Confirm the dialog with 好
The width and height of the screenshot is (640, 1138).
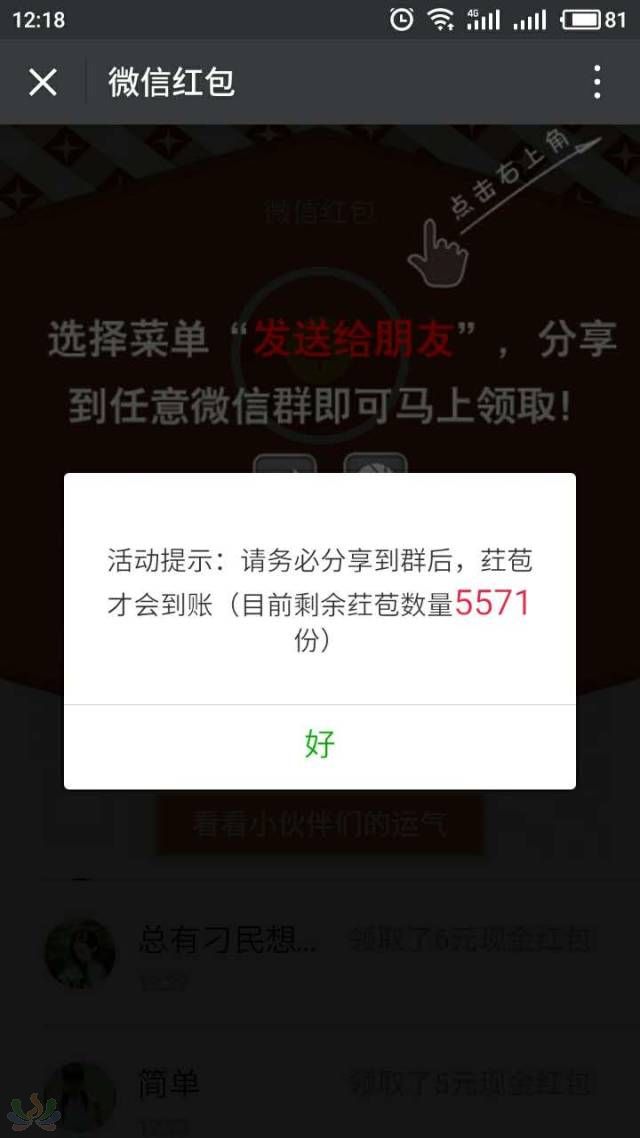(320, 745)
